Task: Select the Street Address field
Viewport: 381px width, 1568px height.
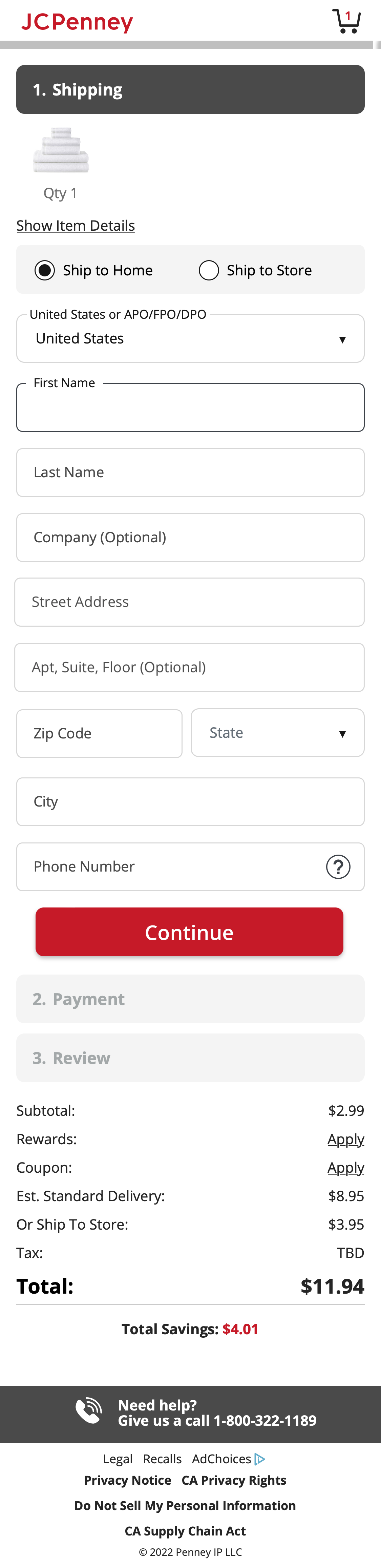Action: pos(190,603)
